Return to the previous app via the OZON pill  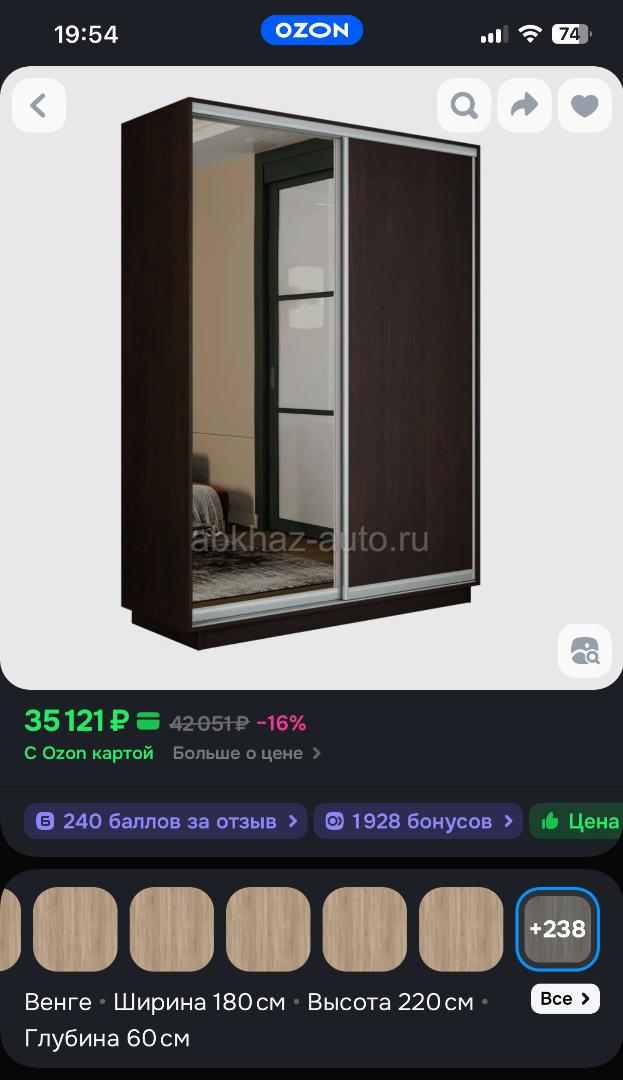point(312,31)
